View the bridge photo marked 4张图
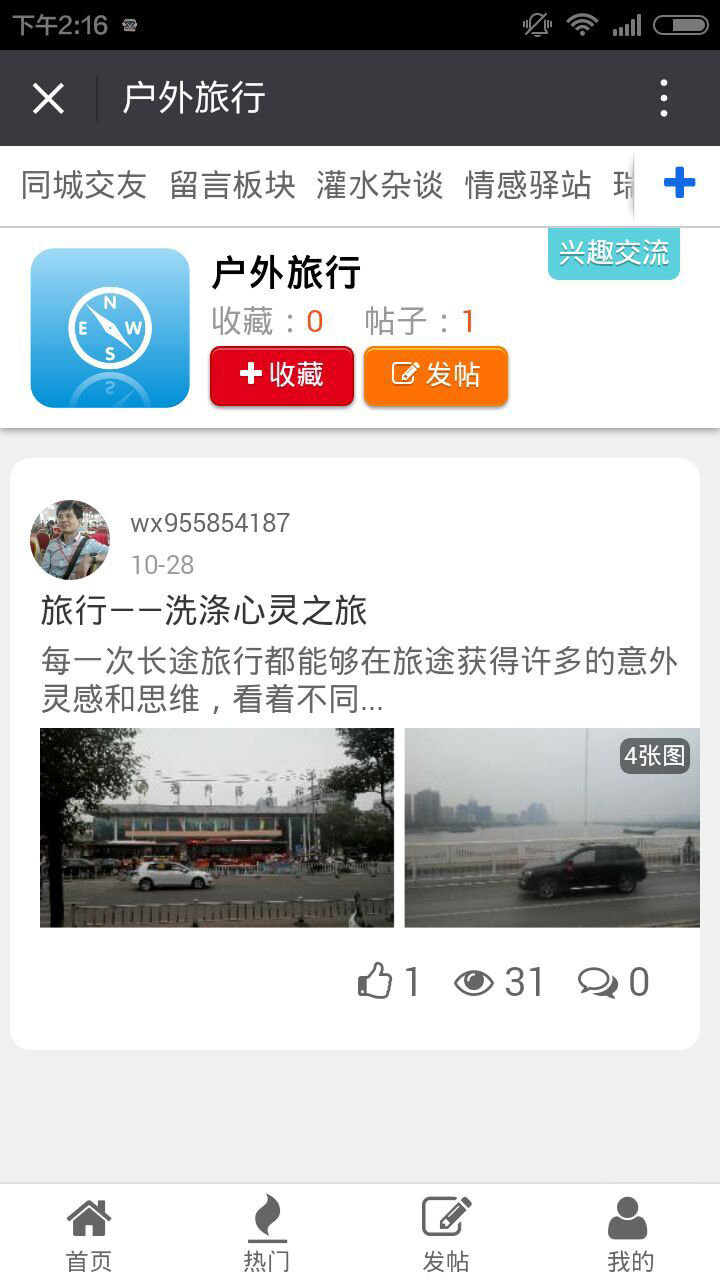Viewport: 720px width, 1280px height. (552, 827)
